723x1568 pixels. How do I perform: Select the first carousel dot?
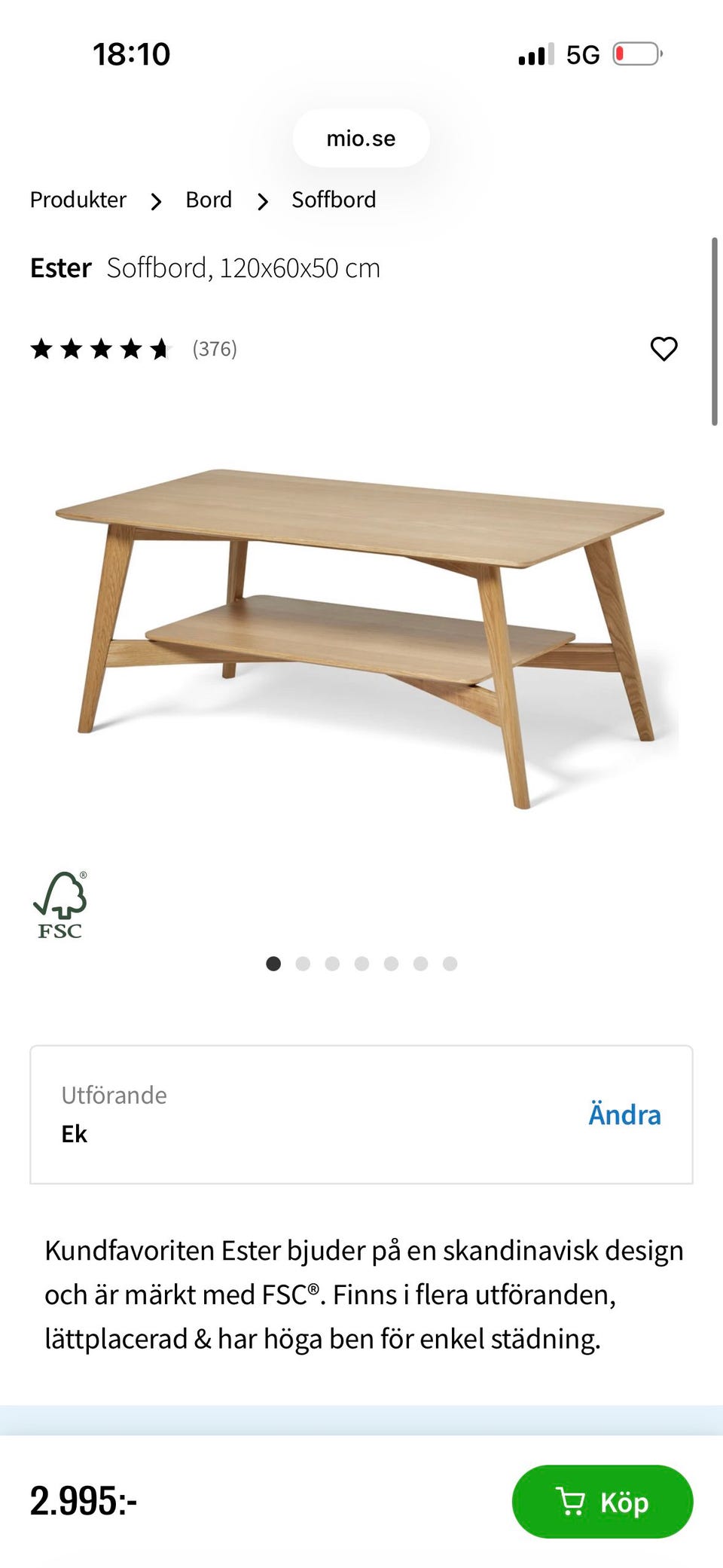[273, 964]
